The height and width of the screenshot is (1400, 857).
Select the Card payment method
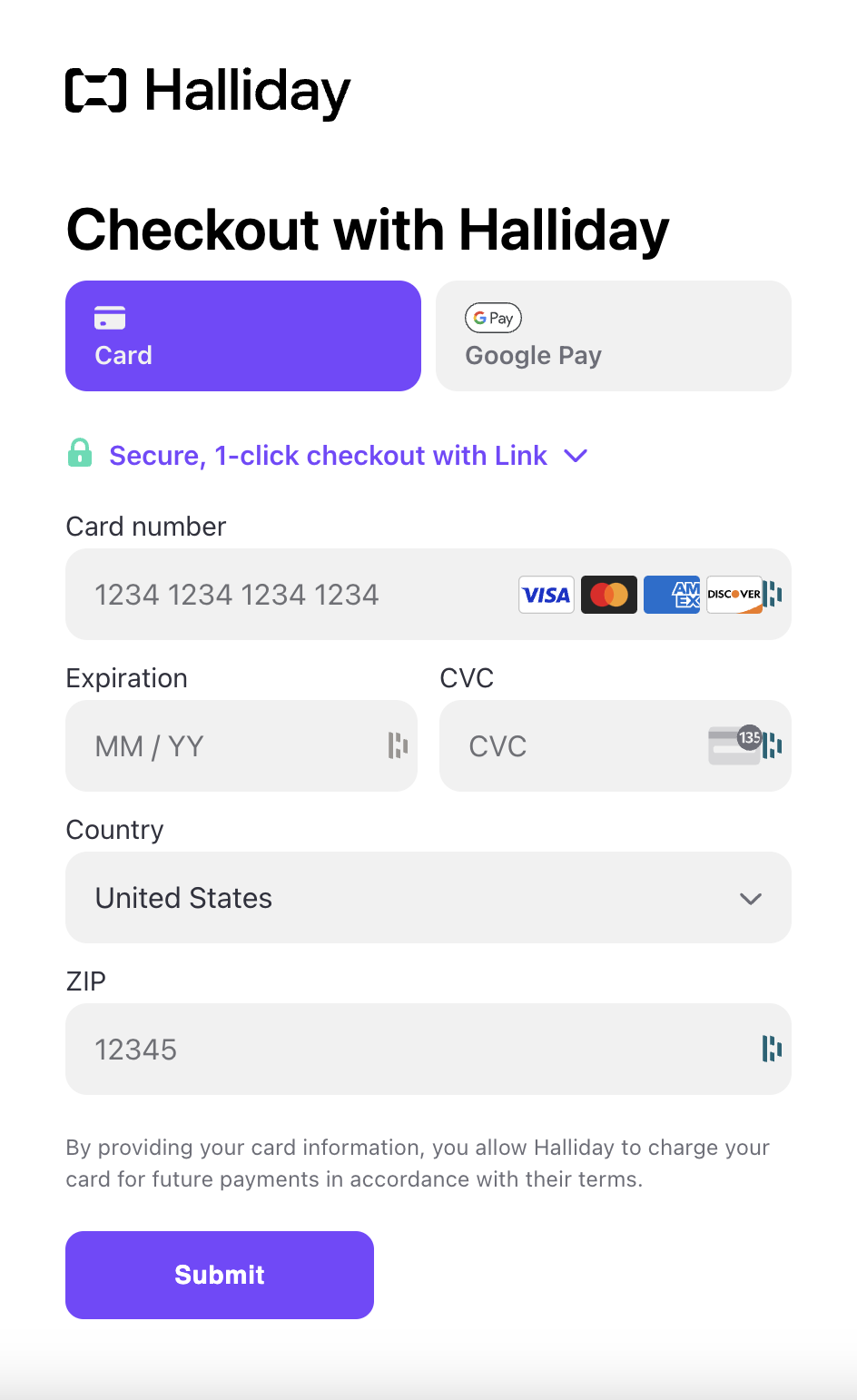tap(242, 336)
